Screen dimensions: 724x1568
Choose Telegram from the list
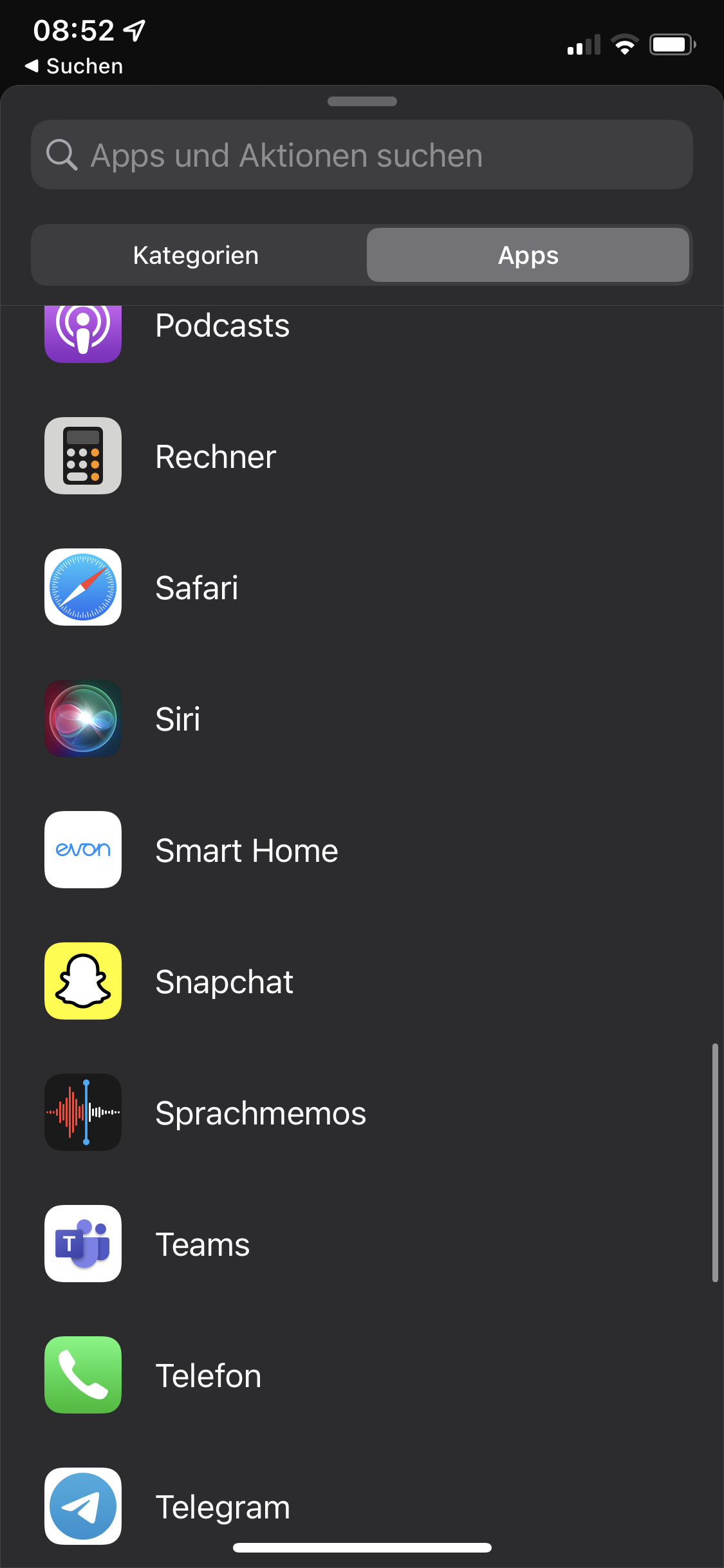(223, 1507)
